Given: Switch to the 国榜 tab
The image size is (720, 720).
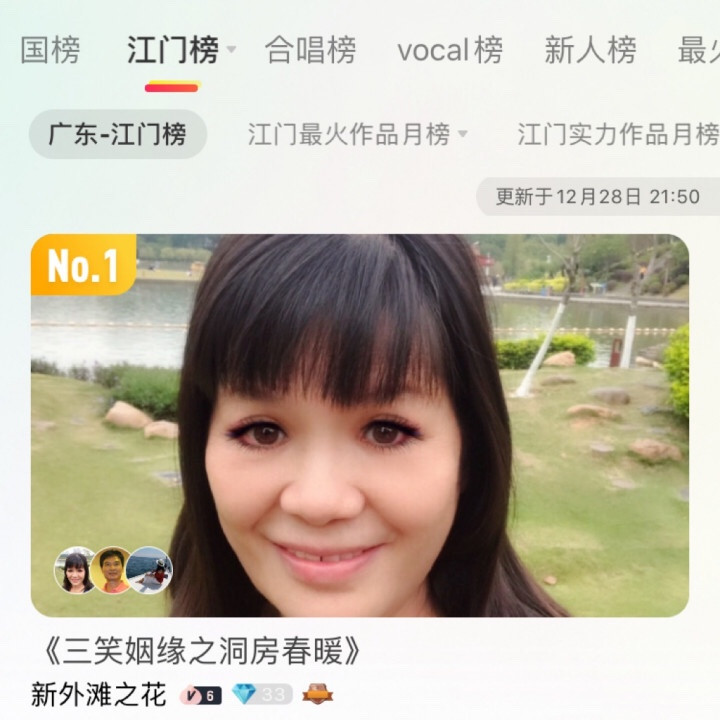Looking at the screenshot, I should [x=50, y=50].
